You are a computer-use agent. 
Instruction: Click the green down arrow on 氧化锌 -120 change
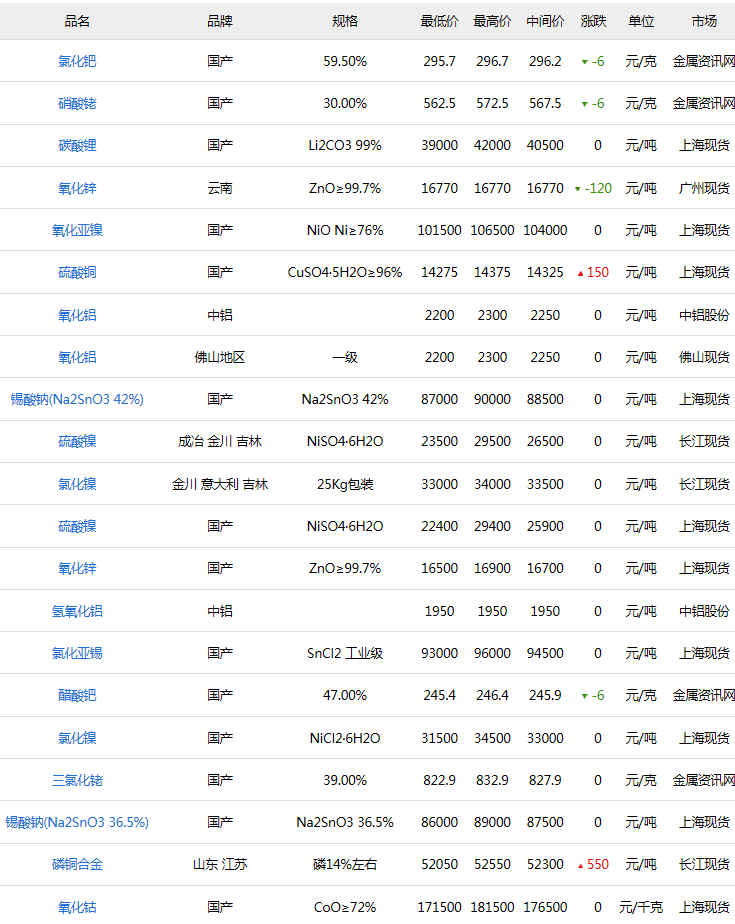[x=578, y=187]
